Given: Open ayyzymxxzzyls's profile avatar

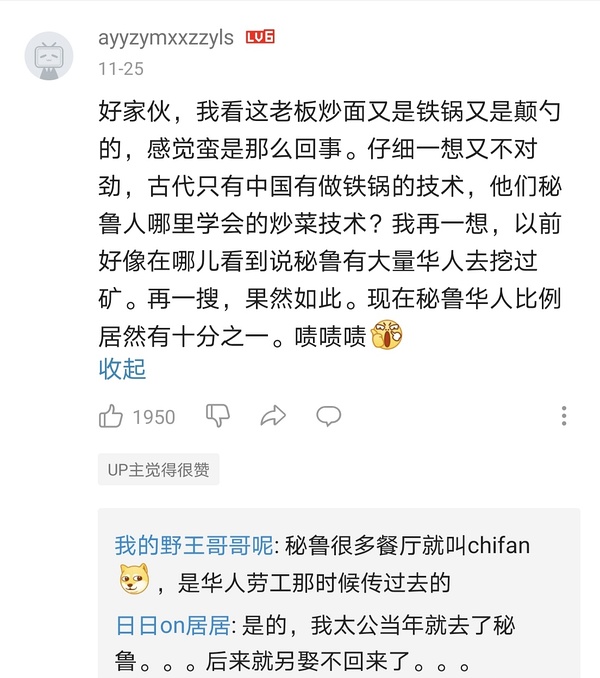Looking at the screenshot, I should [x=48, y=55].
